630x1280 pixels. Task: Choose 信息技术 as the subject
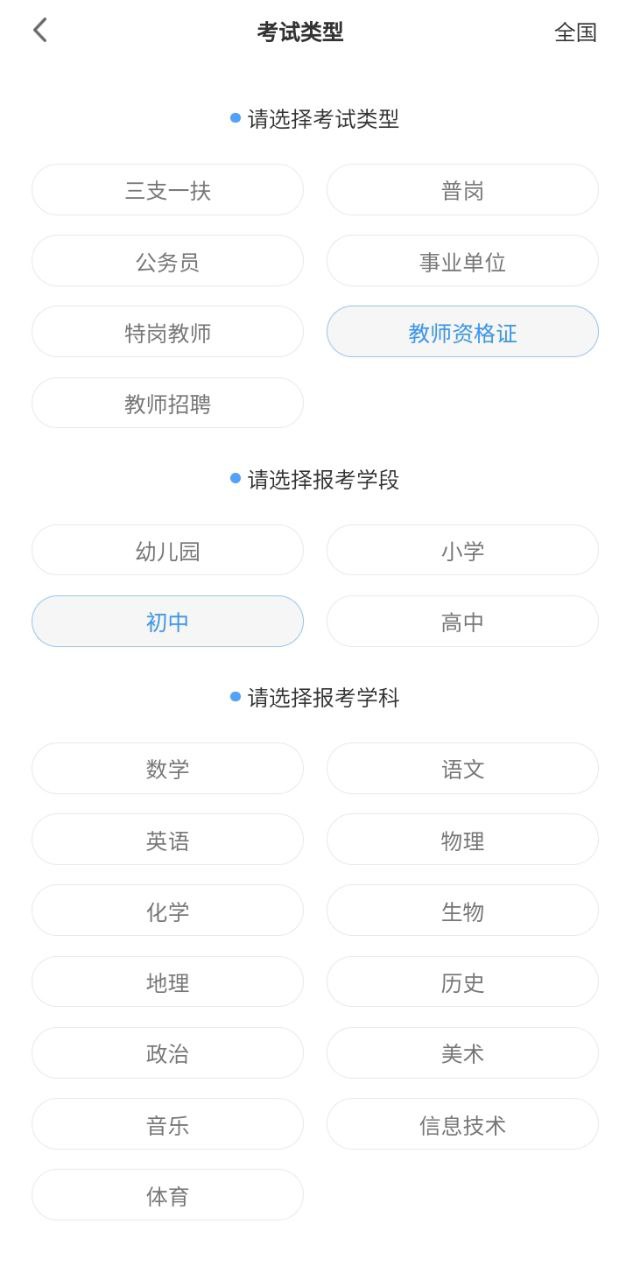[x=462, y=1124]
